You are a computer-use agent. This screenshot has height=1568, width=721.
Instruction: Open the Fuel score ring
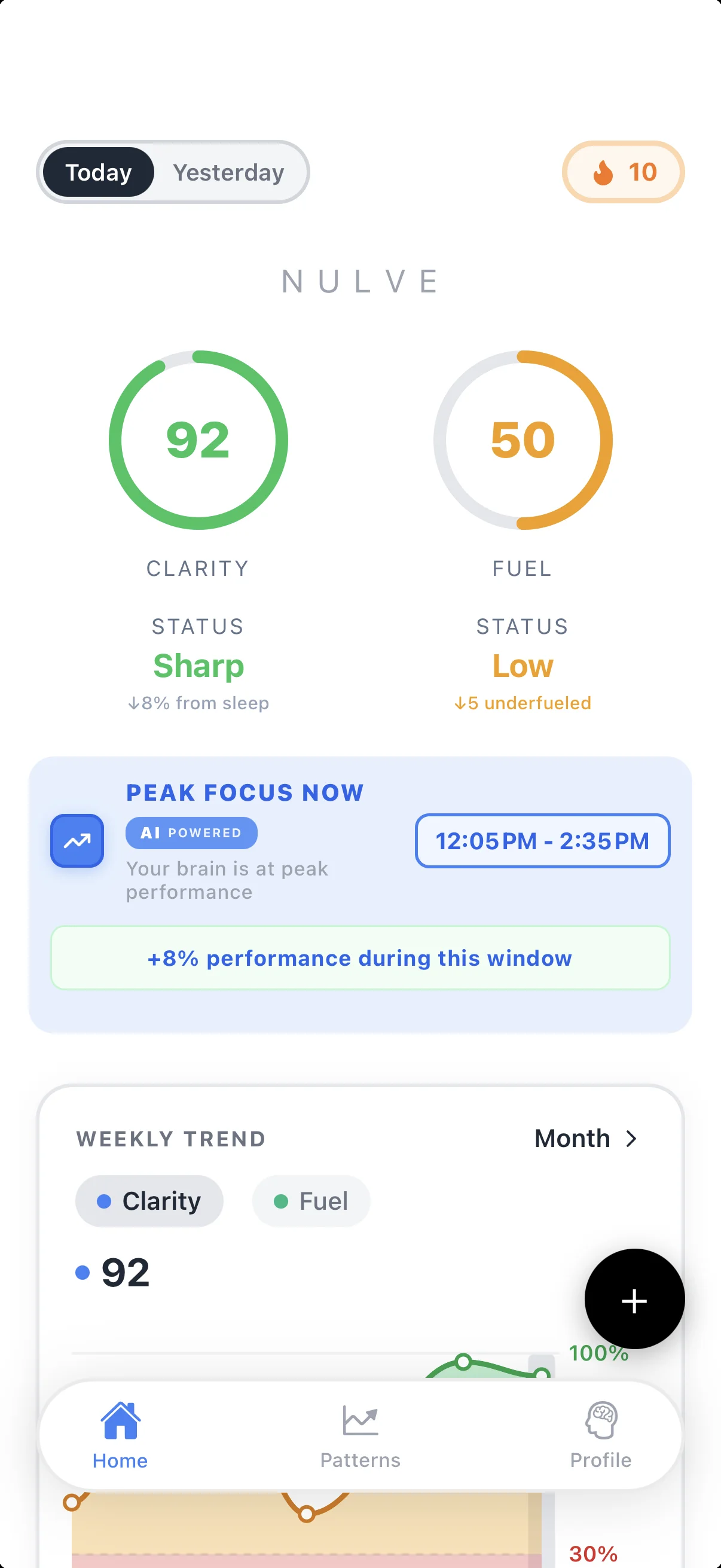click(523, 440)
